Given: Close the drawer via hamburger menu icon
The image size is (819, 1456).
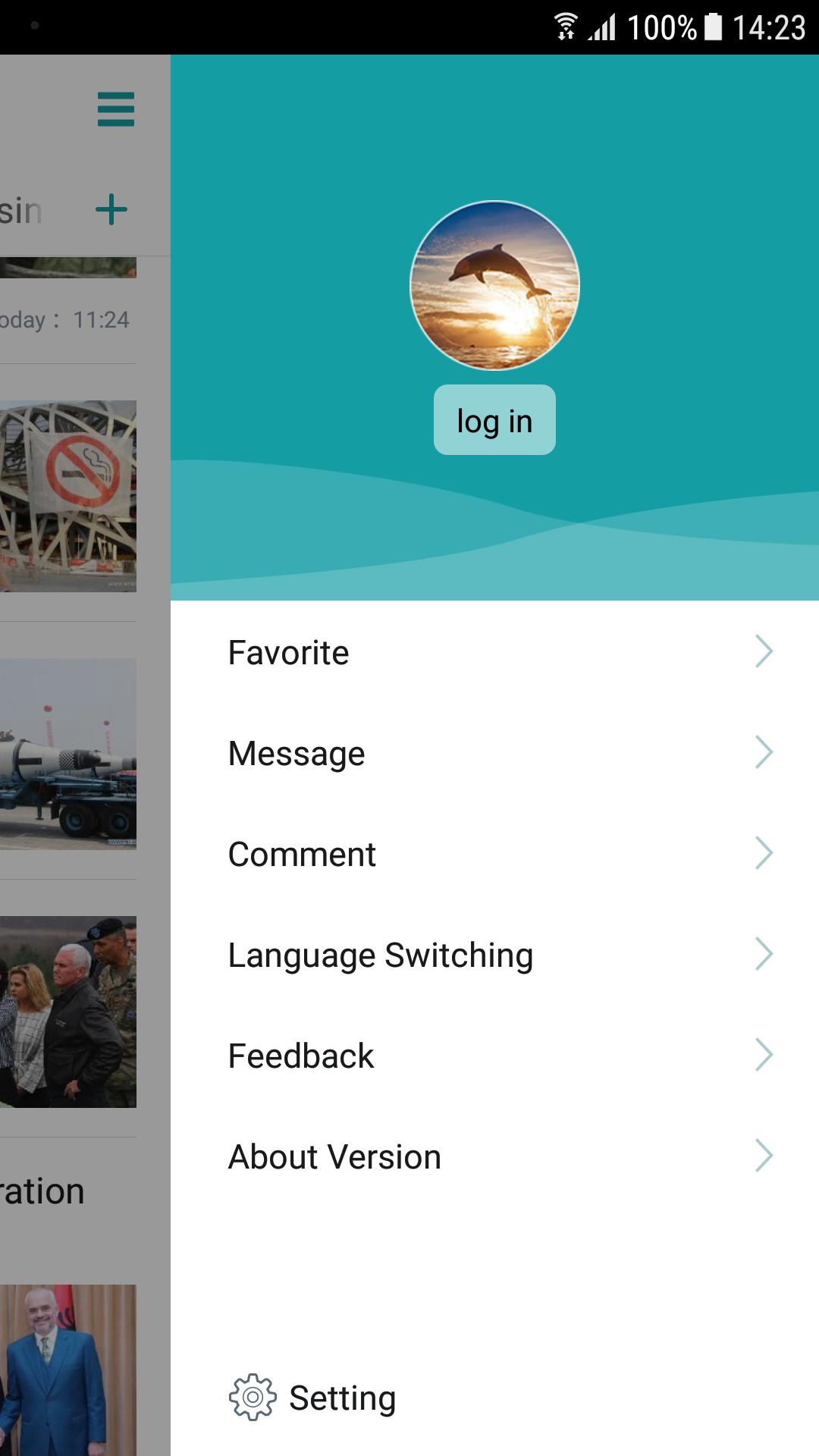Looking at the screenshot, I should [x=116, y=109].
